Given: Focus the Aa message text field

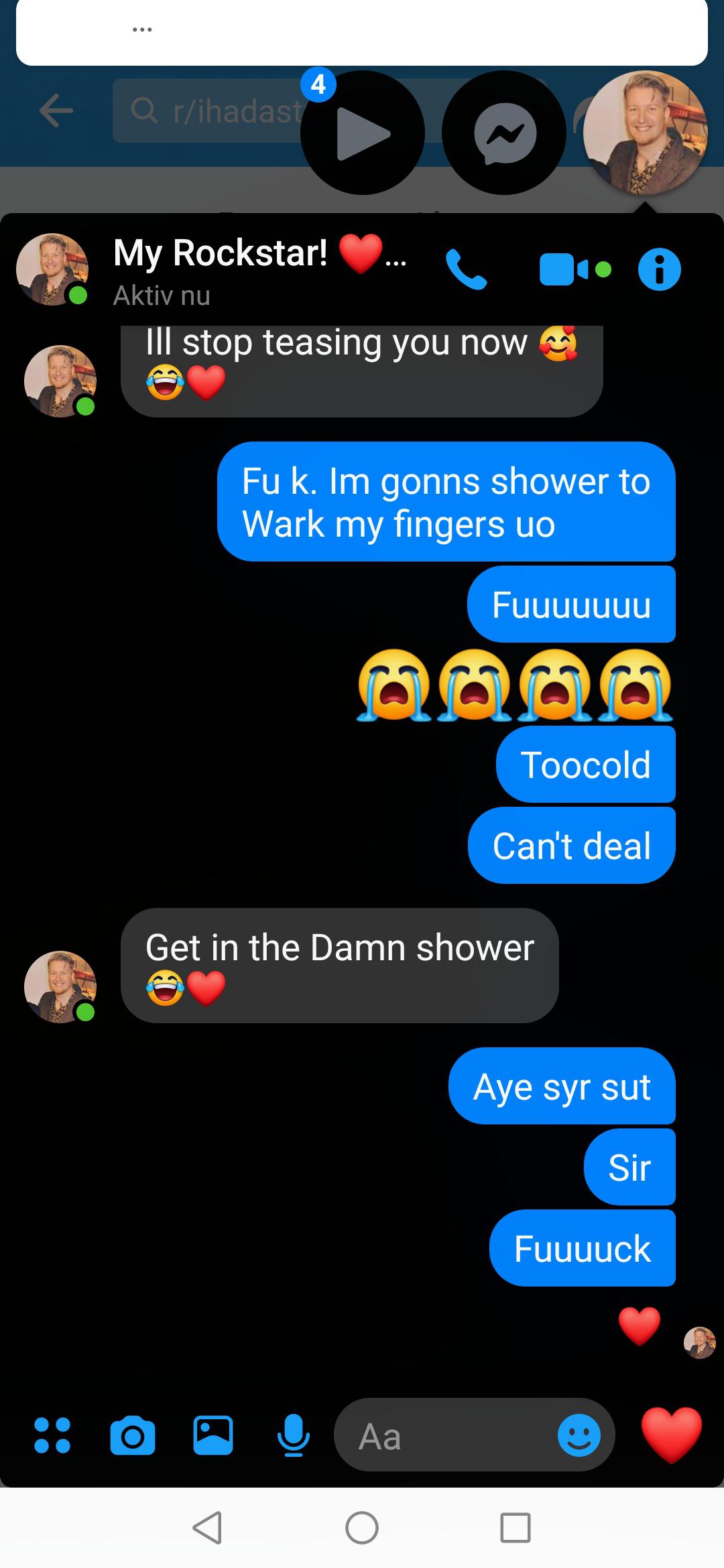Looking at the screenshot, I should (x=446, y=1435).
